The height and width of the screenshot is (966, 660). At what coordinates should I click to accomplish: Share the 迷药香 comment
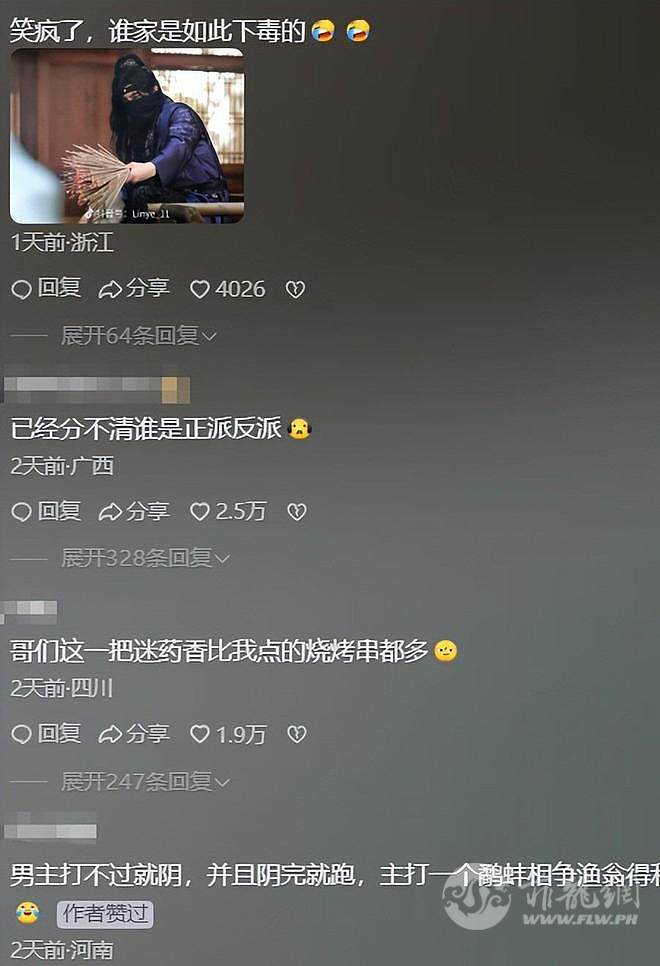click(x=134, y=734)
